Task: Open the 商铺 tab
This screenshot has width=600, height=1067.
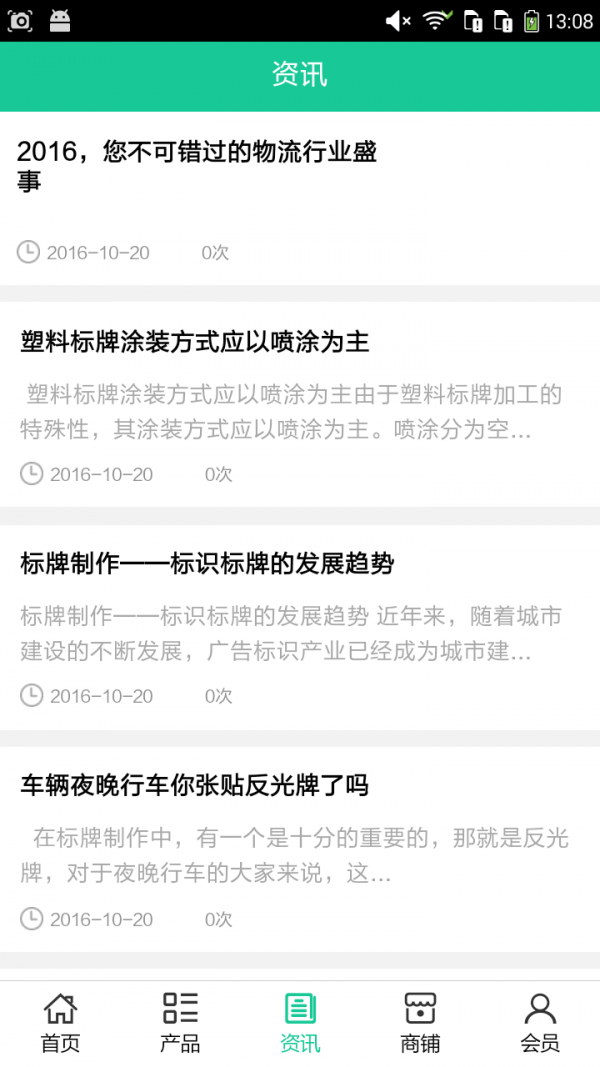Action: click(420, 1023)
